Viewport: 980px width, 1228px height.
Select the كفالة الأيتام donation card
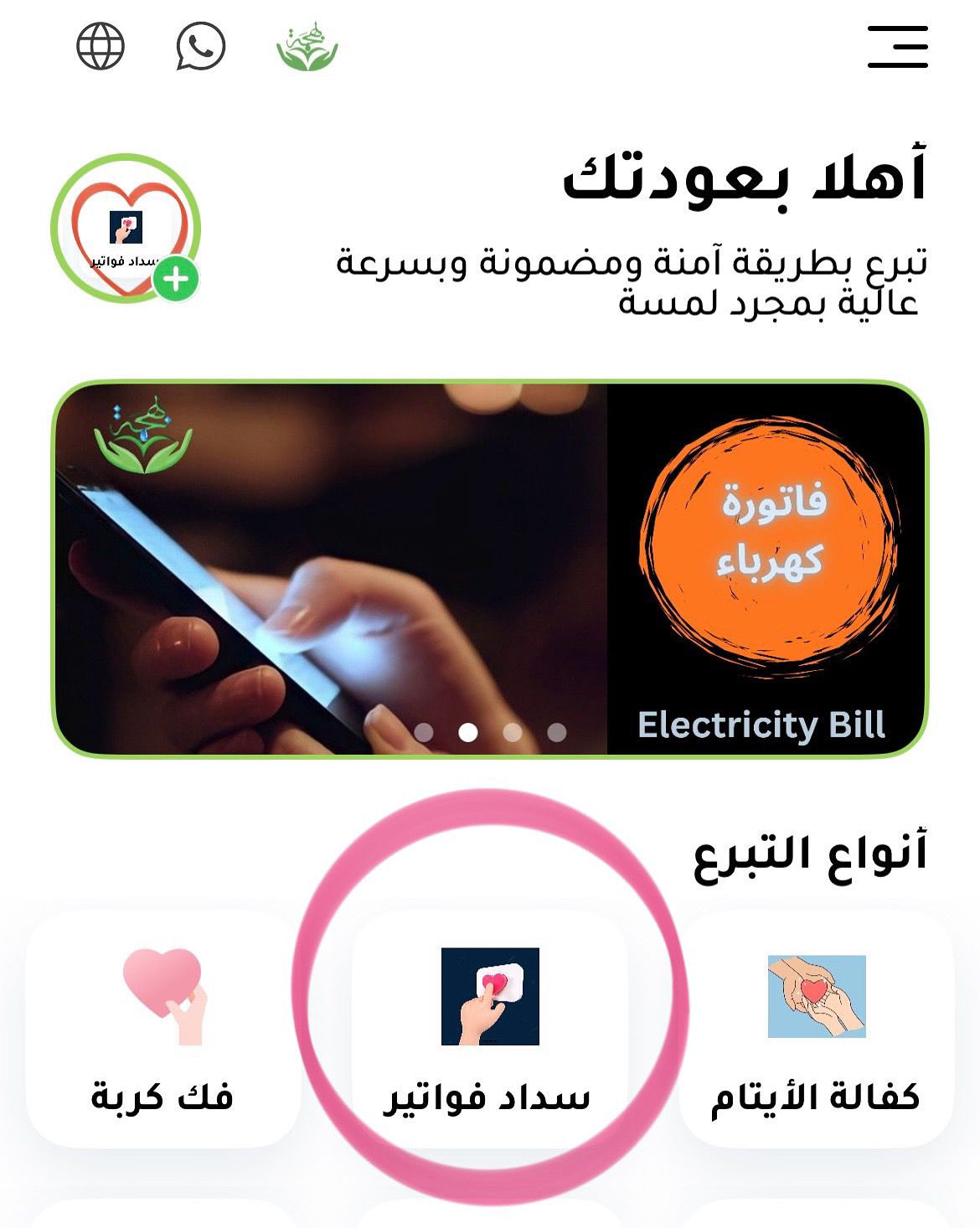[x=816, y=1029]
